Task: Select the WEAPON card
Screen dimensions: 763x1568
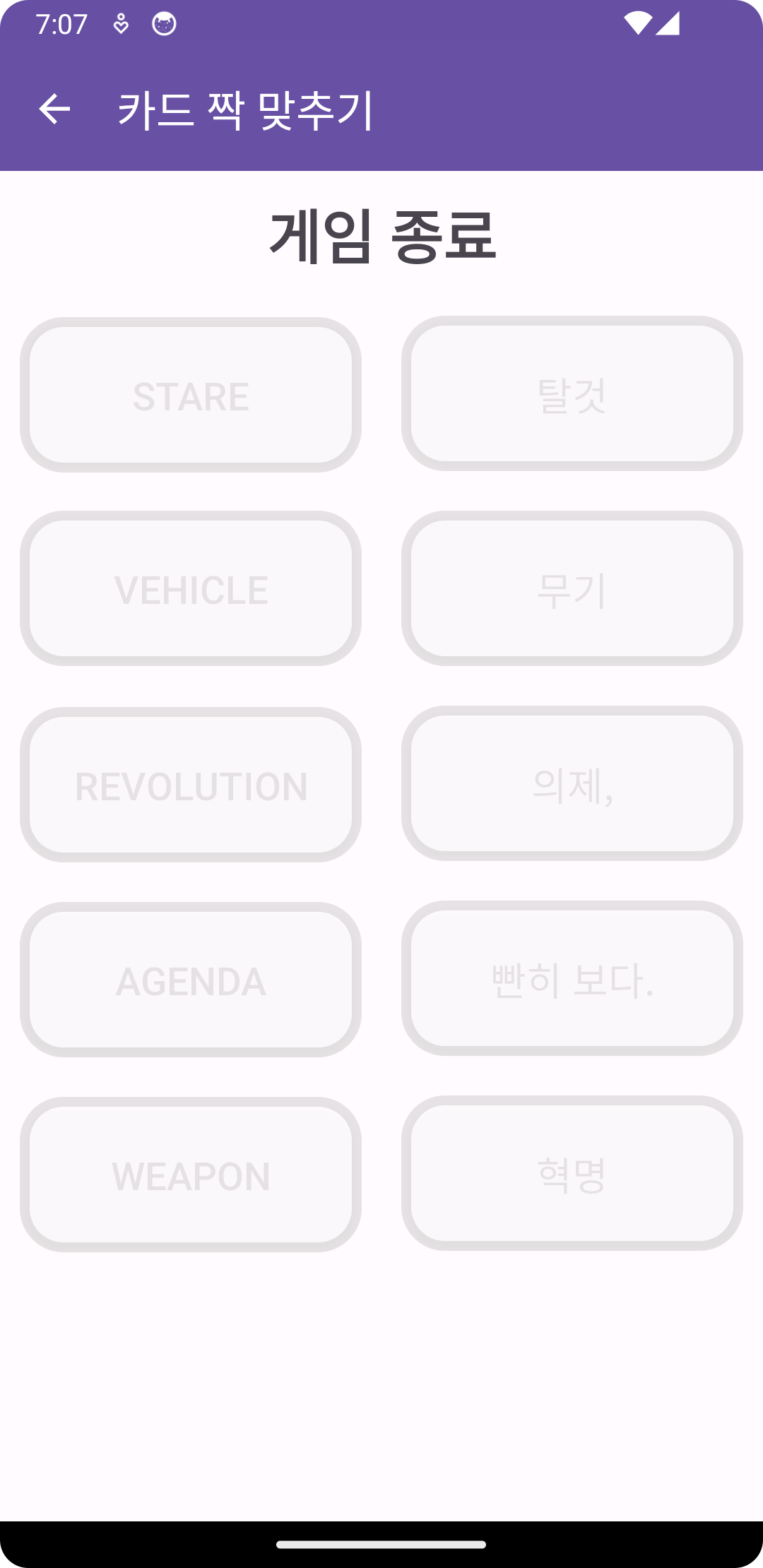Action: coord(192,1177)
